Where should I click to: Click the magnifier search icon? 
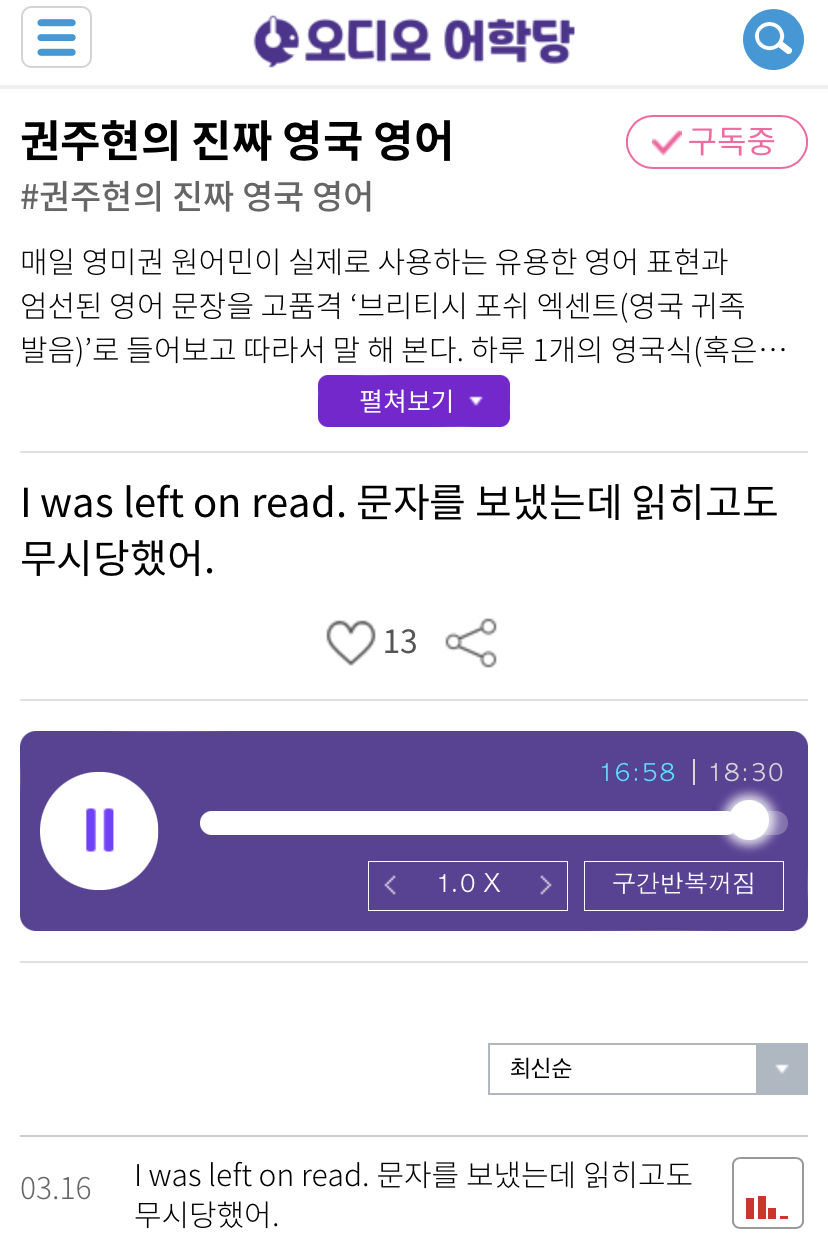pyautogui.click(x=773, y=37)
